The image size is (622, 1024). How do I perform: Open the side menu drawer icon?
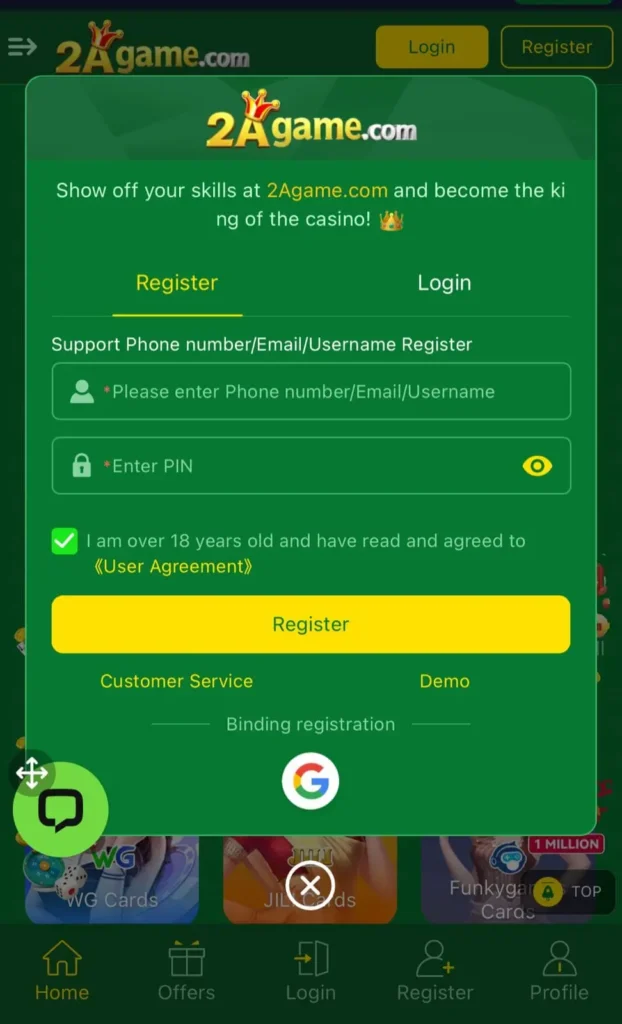point(22,47)
